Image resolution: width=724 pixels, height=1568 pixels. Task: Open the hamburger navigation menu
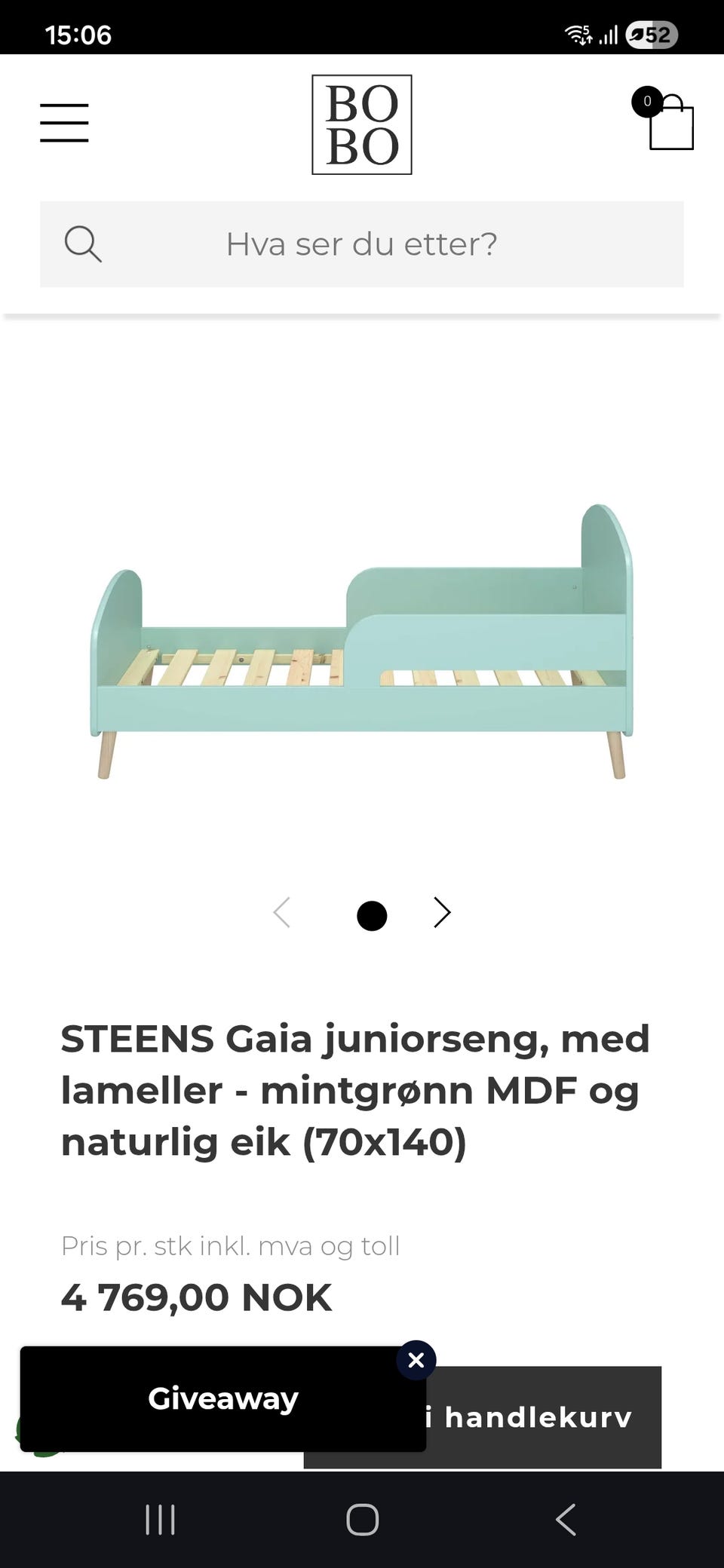point(64,121)
